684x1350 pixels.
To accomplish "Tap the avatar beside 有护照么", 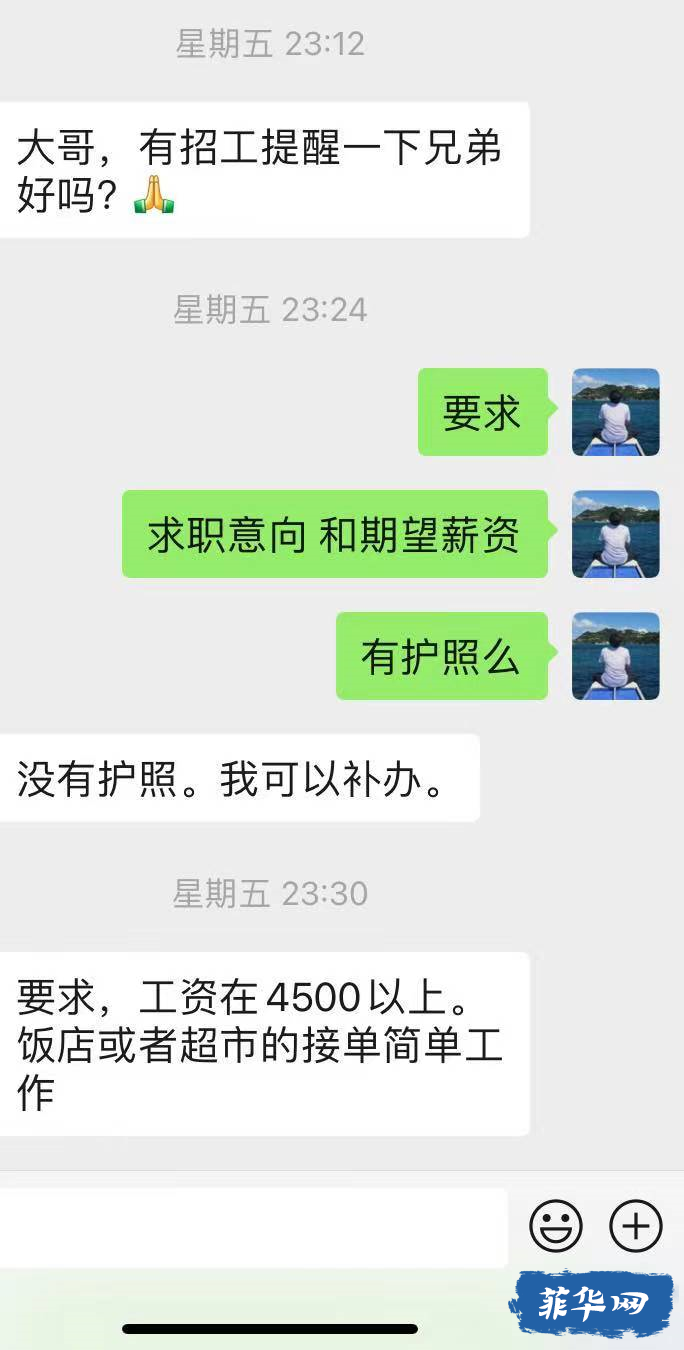I will point(615,656).
